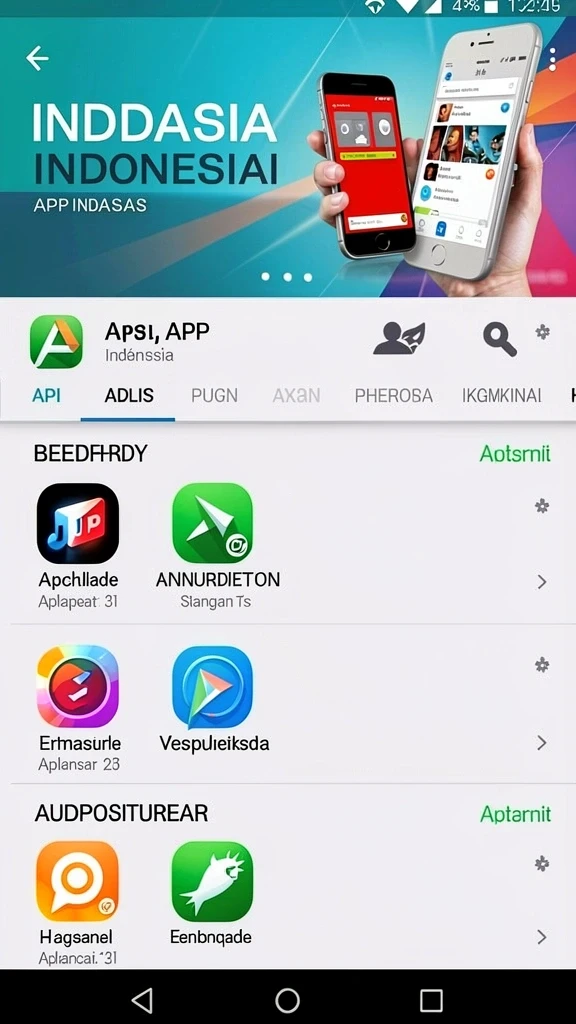
Task: Open the overflow menu on the banner
Action: (x=552, y=59)
